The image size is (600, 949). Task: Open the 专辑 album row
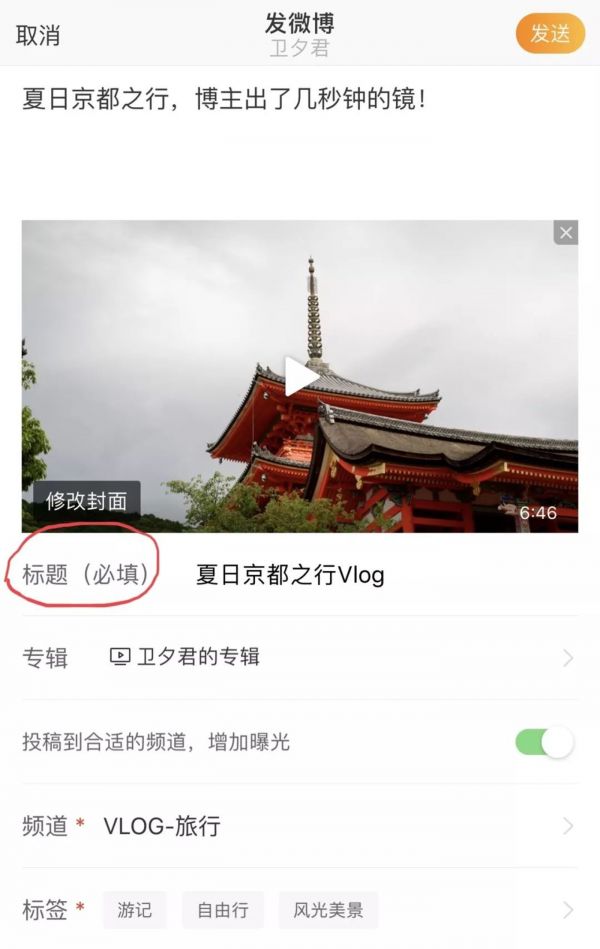coord(300,657)
